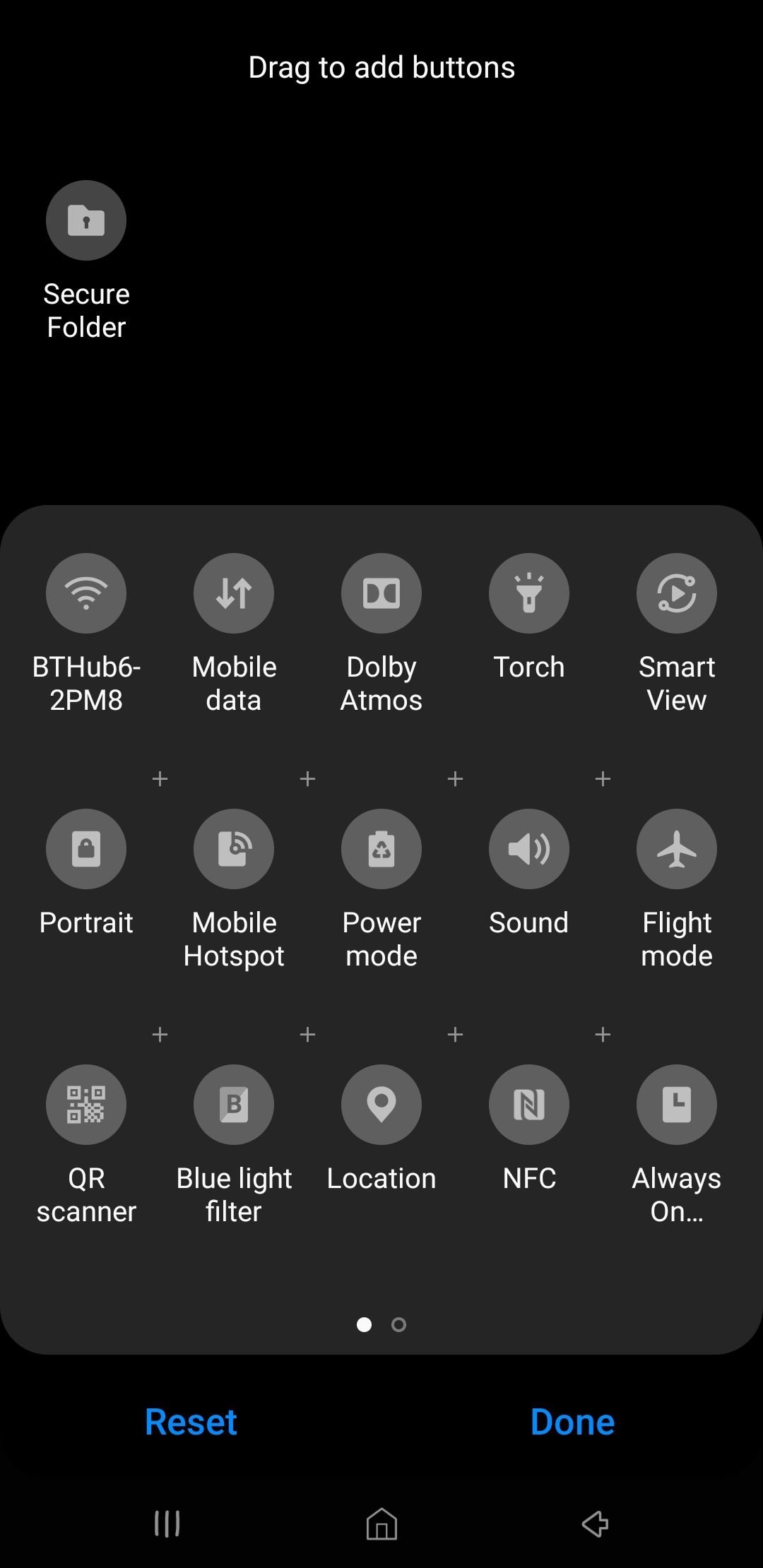Confirm the layout with Done
763x1568 pixels.
[572, 1422]
